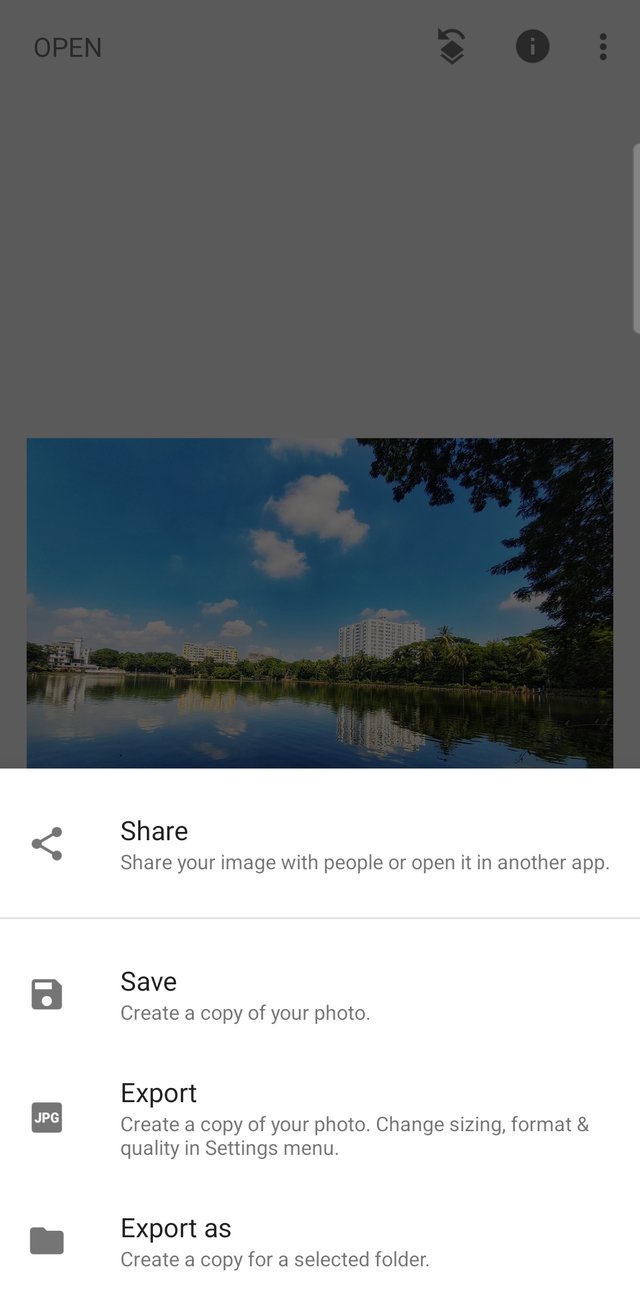Screen dimensions: 640x1316
Task: Tap the OPEN button
Action: pos(68,48)
